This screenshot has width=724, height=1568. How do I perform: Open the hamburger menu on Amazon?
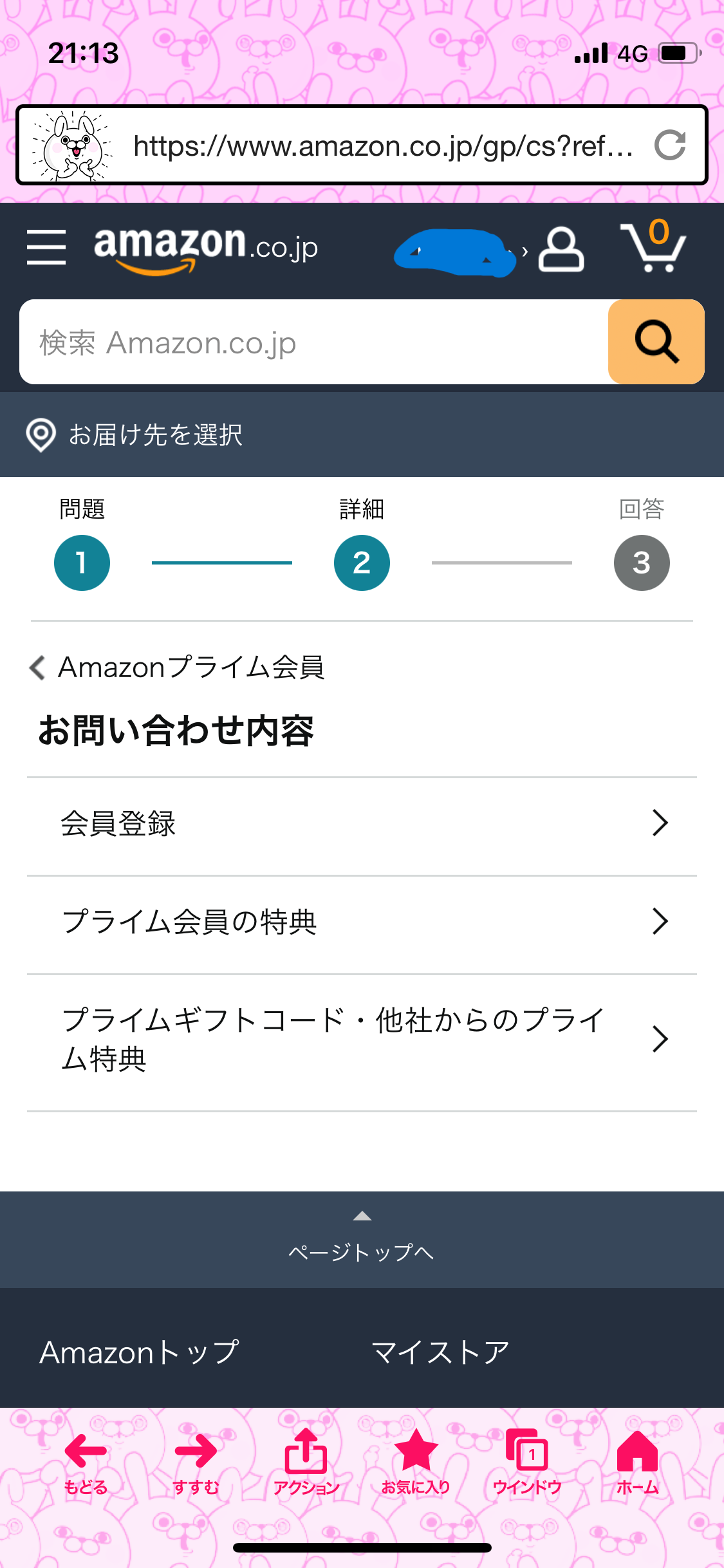coord(46,247)
